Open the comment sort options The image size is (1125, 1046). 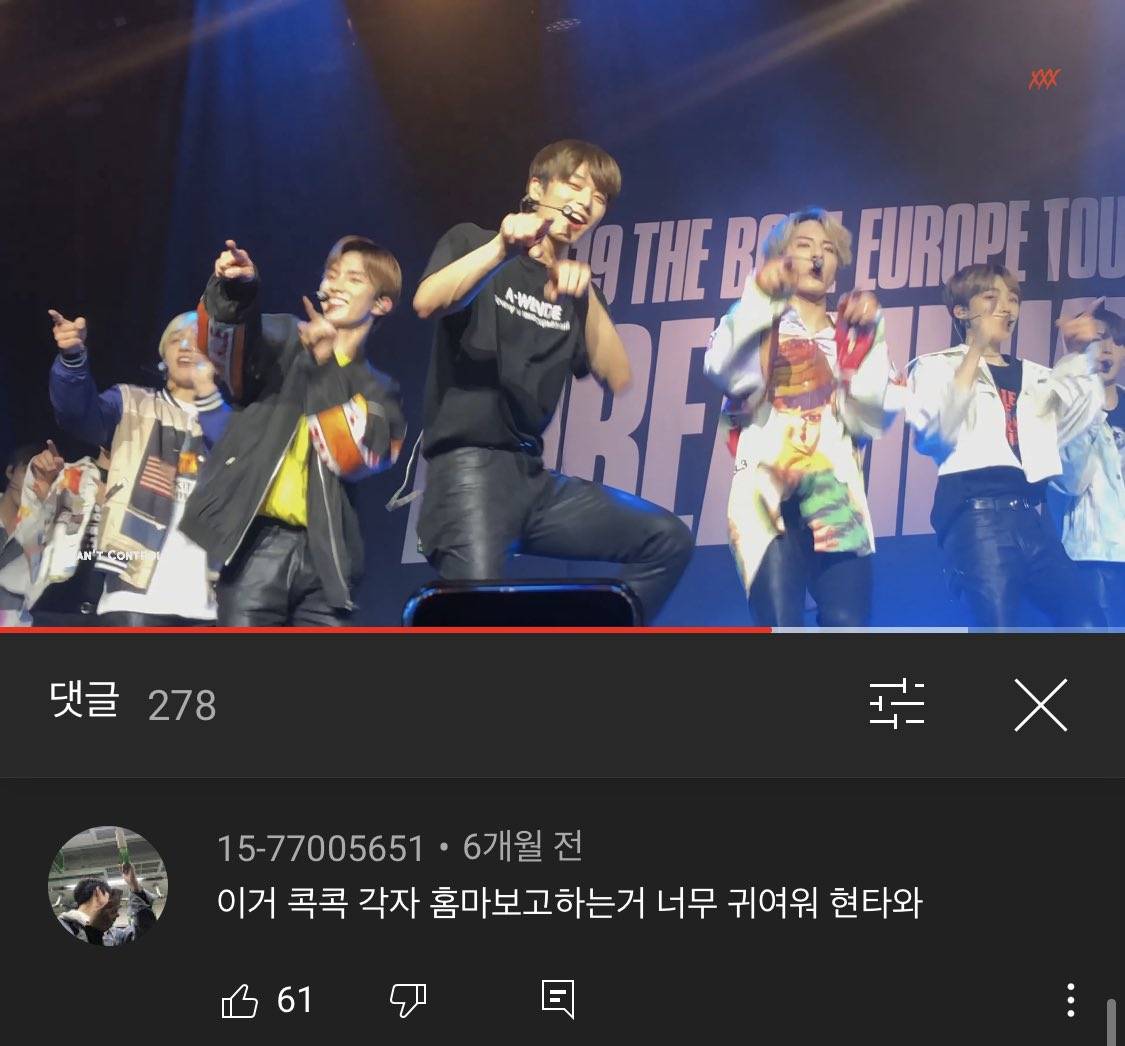(896, 704)
